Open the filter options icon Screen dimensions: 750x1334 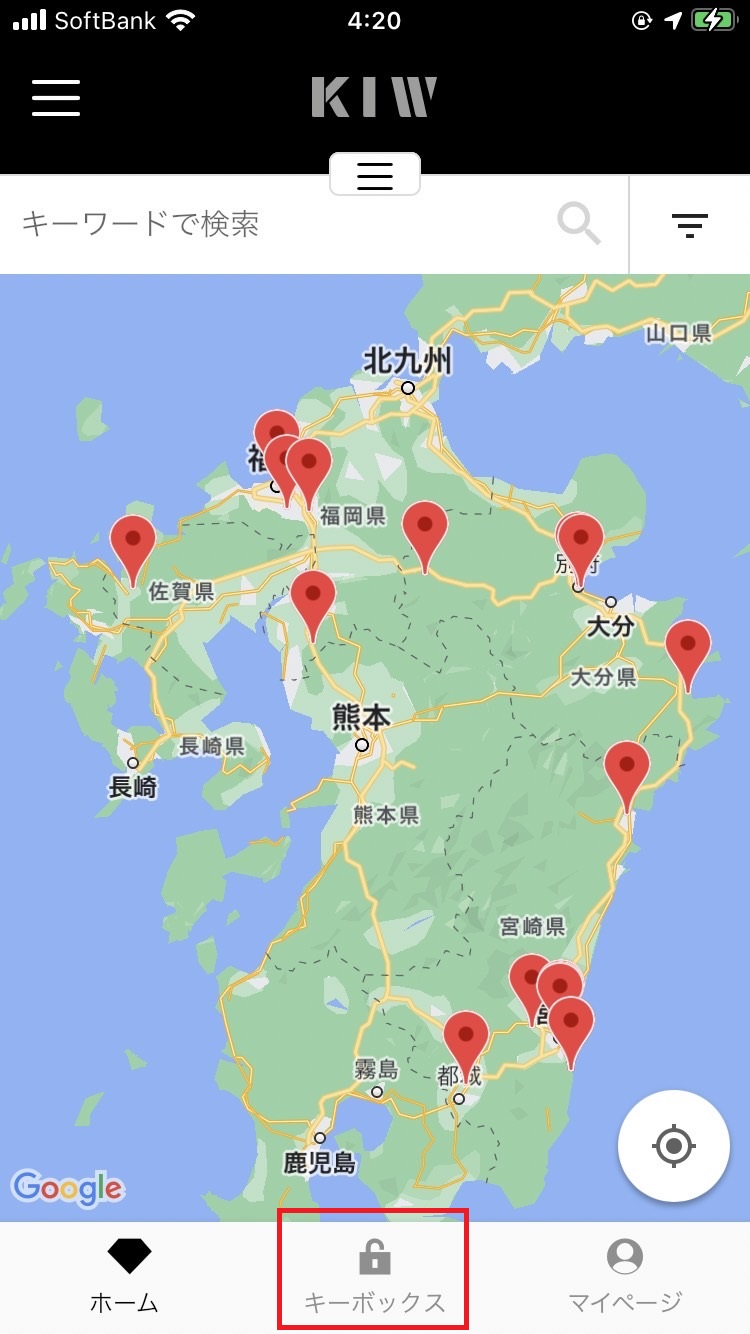[690, 224]
